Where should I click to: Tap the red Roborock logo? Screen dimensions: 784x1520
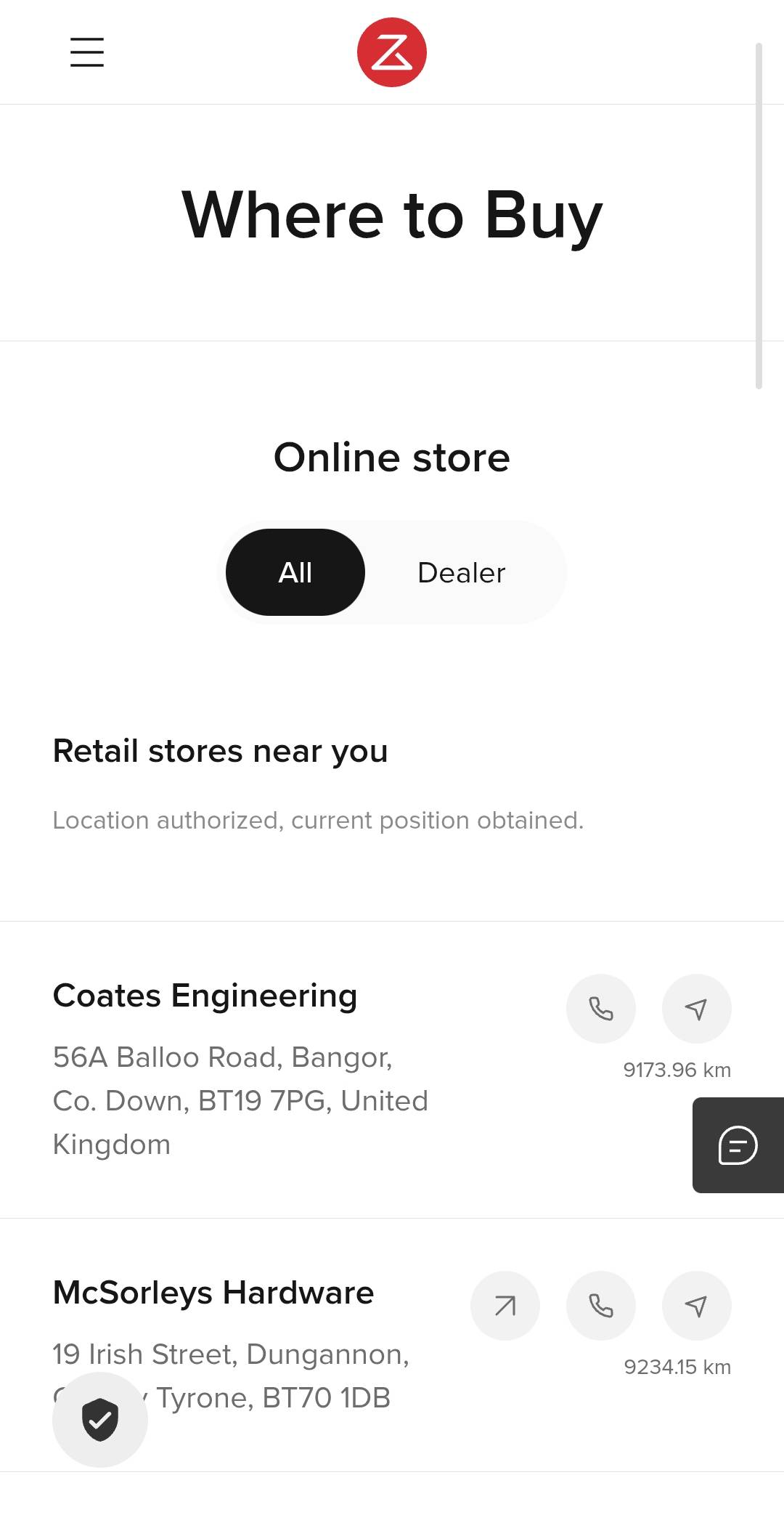tap(392, 52)
